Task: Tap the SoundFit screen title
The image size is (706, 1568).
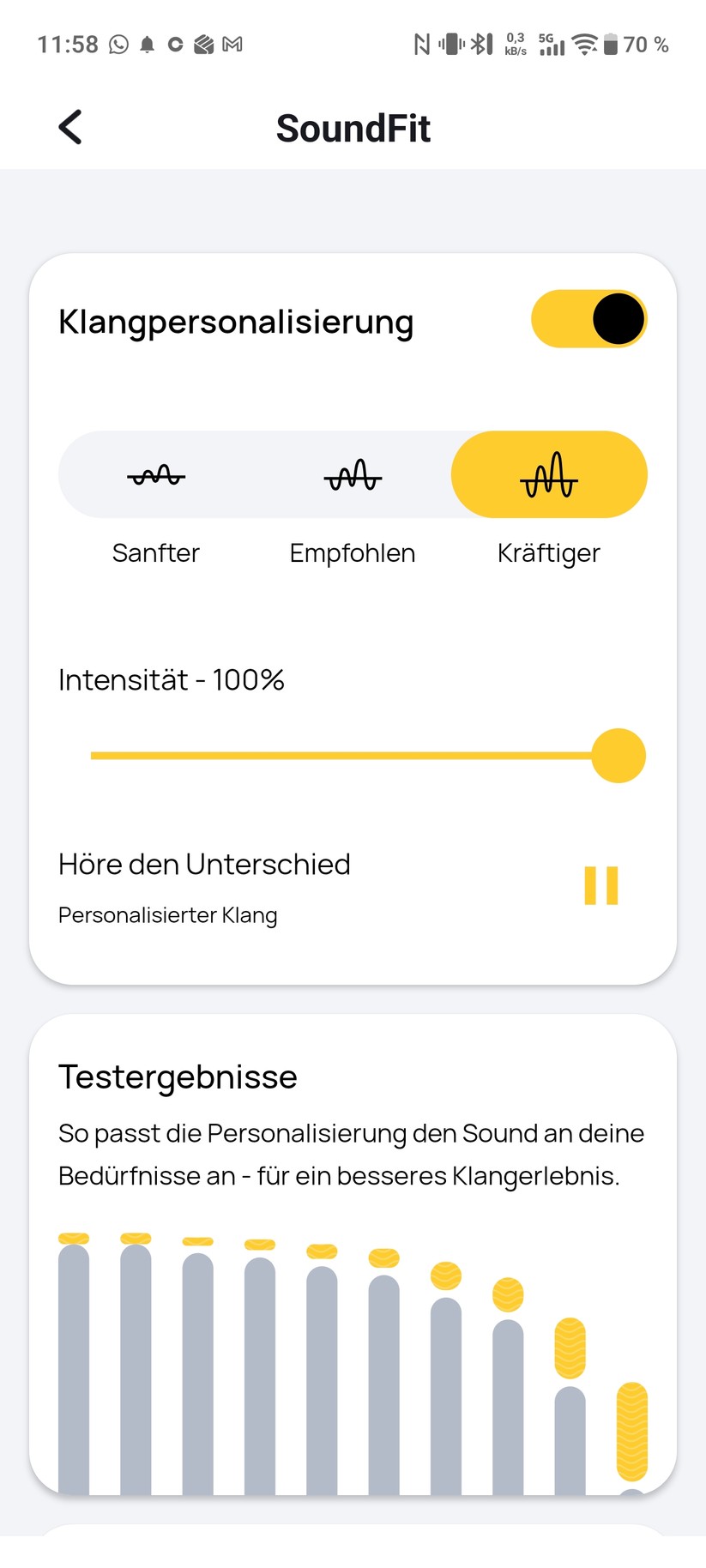Action: tap(353, 127)
